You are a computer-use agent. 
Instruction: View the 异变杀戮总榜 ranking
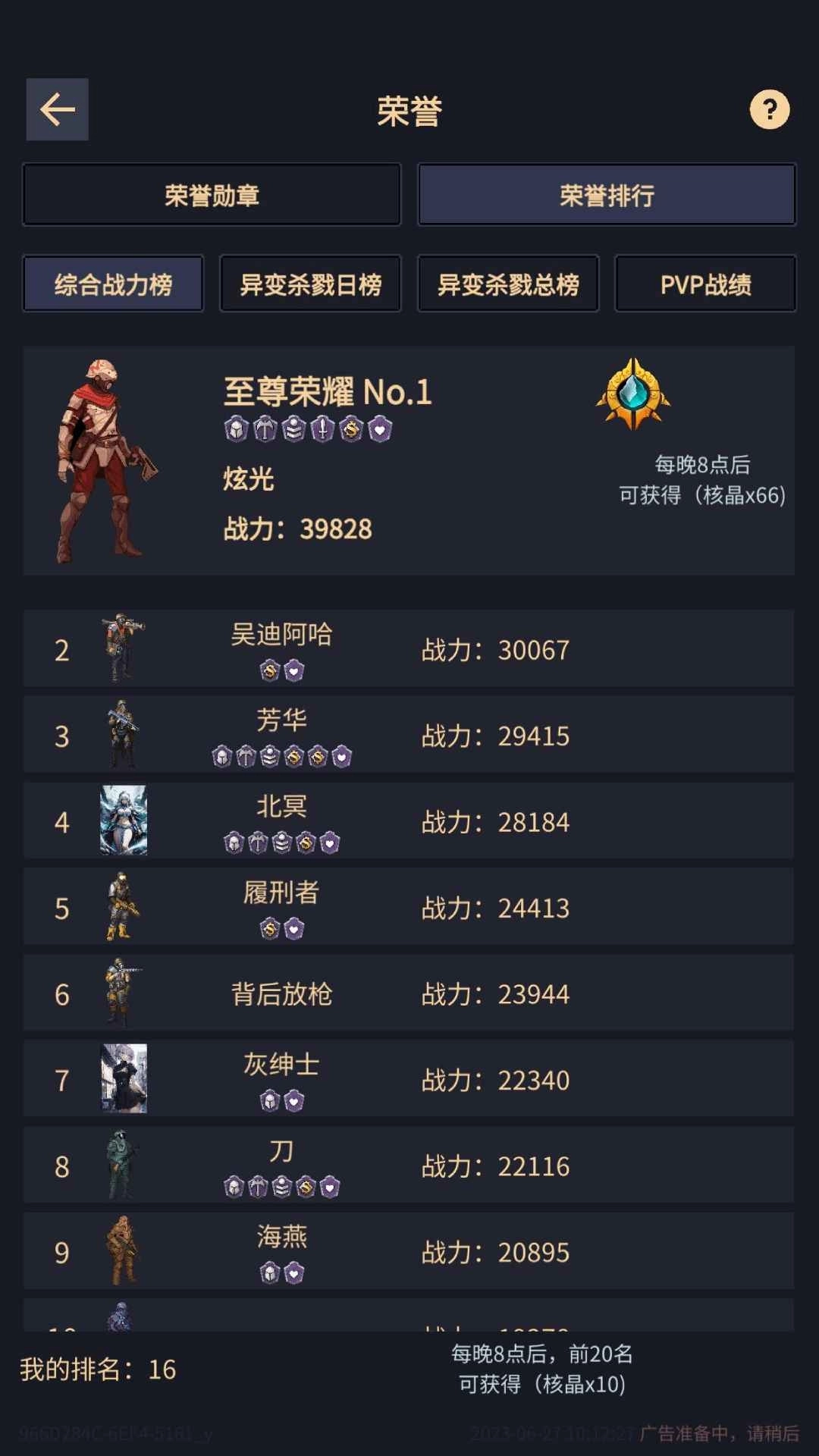(x=508, y=284)
